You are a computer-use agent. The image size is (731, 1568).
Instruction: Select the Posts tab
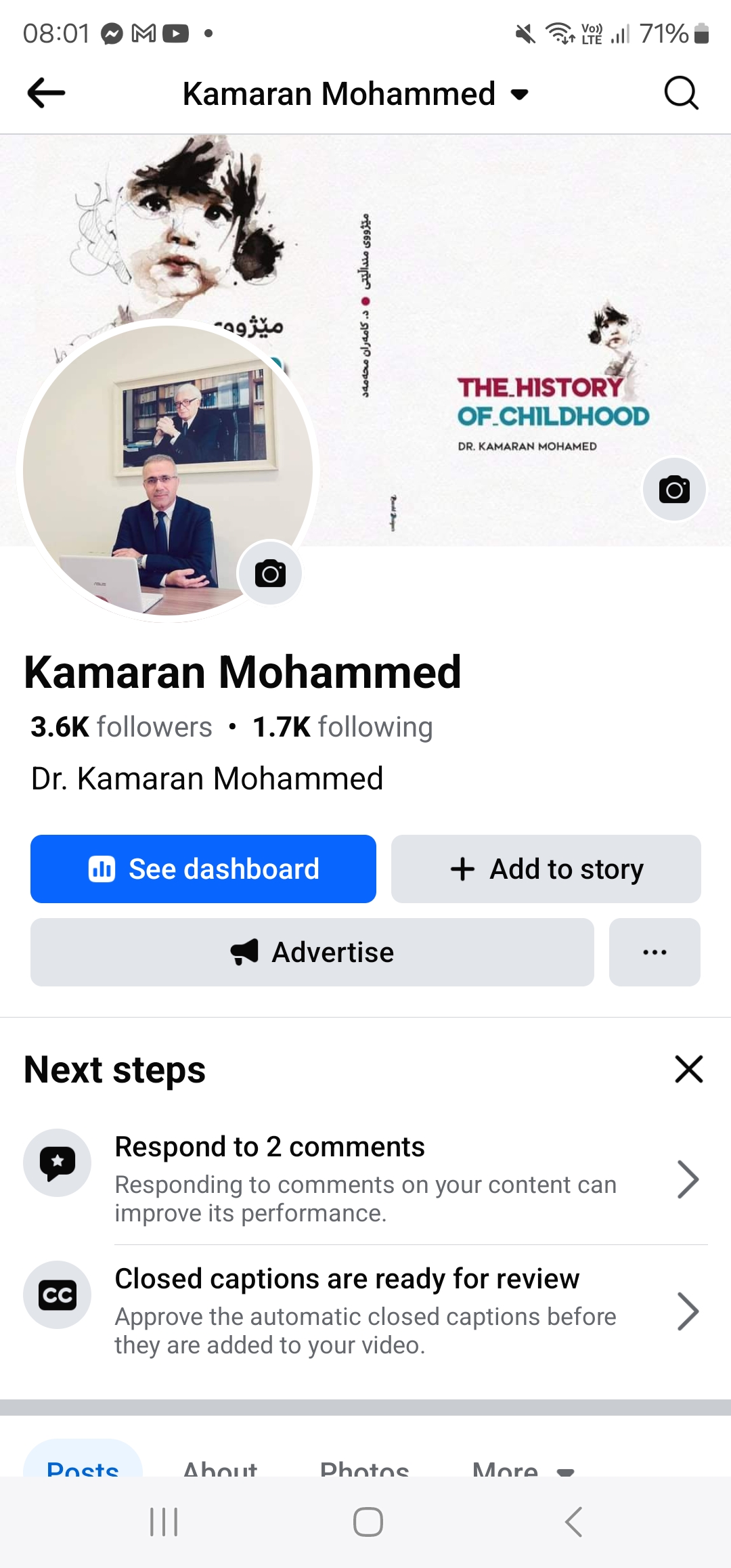click(x=83, y=1461)
